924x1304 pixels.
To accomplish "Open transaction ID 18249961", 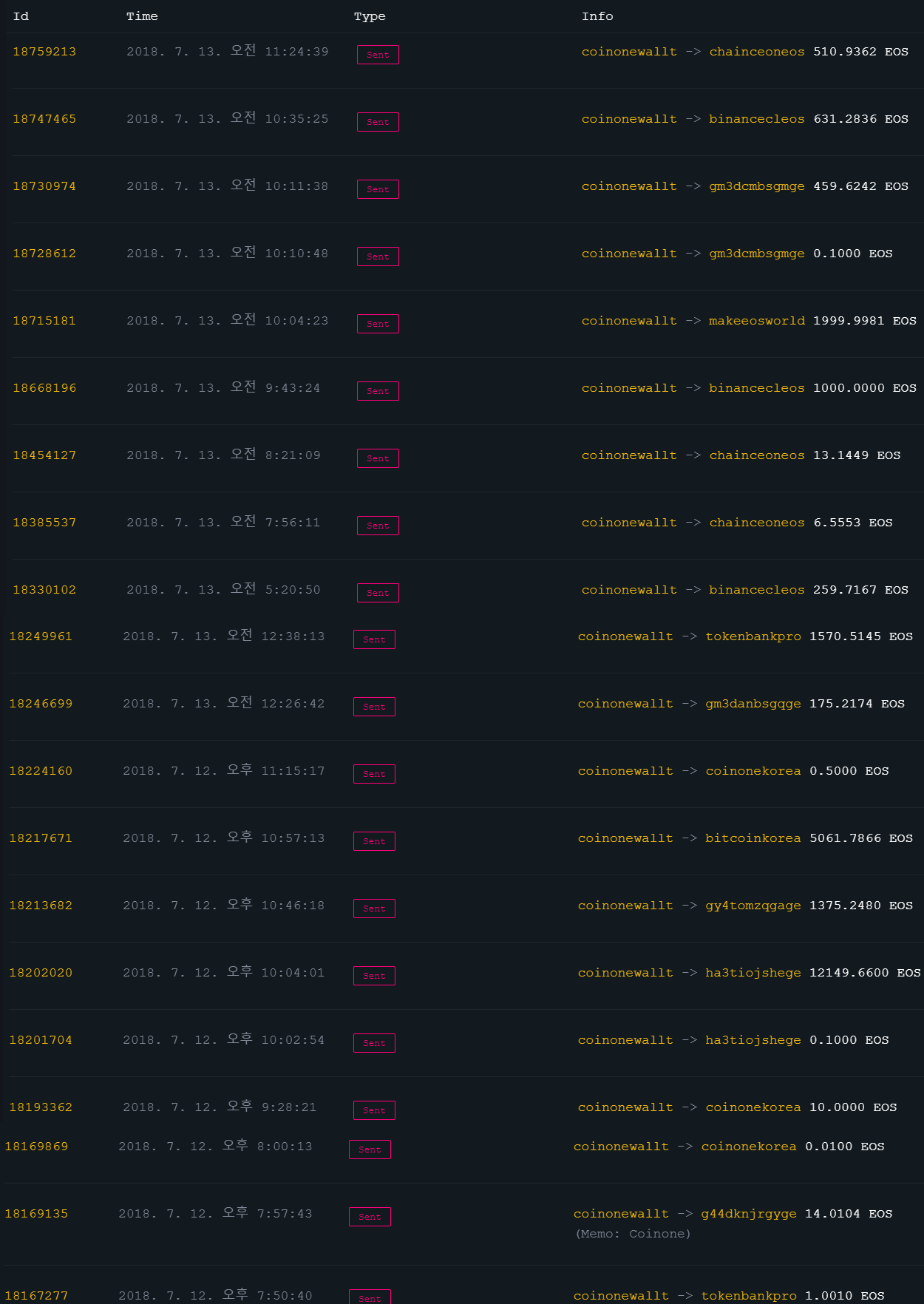I will 41,636.
